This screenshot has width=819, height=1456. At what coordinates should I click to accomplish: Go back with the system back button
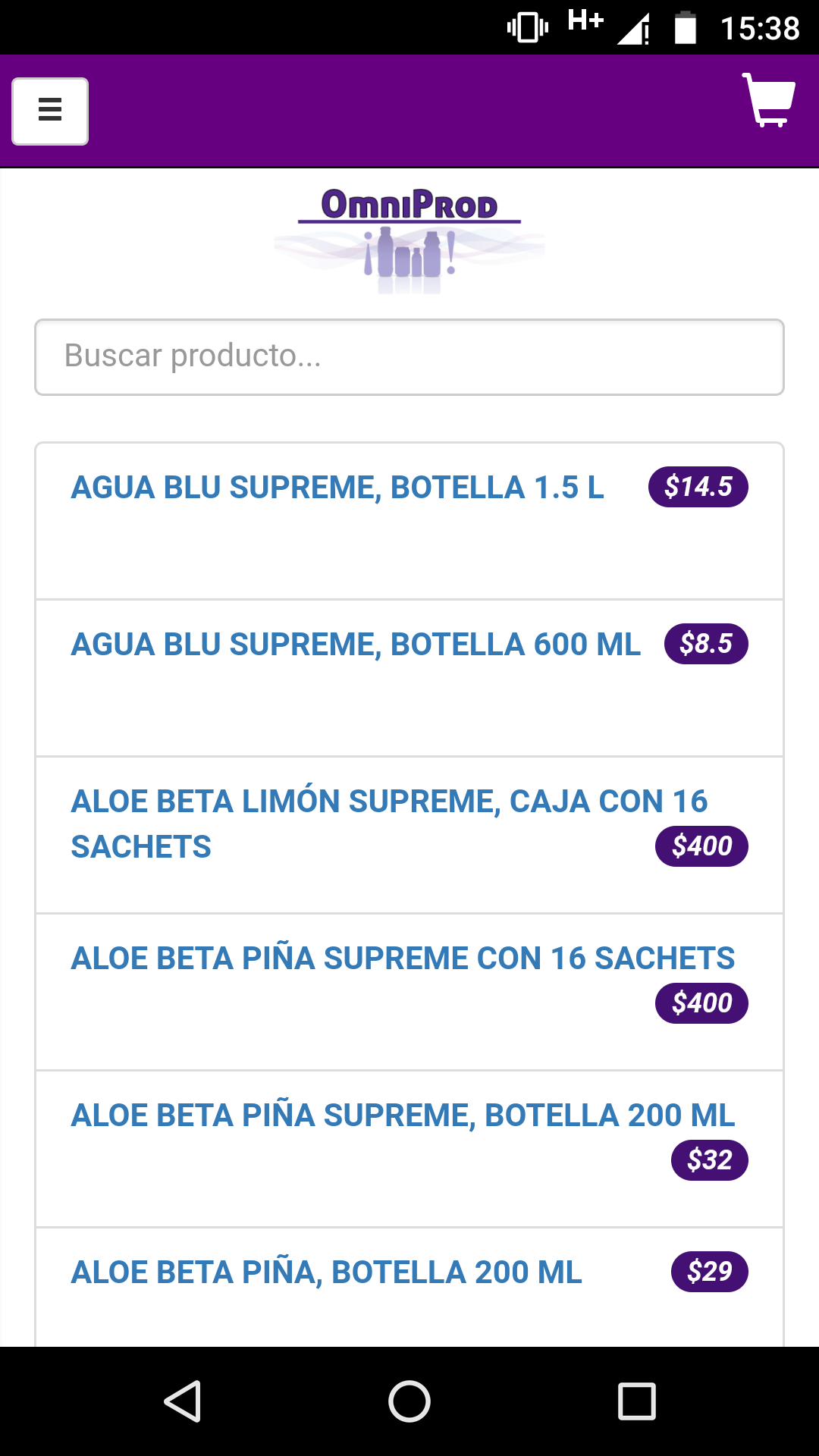tap(182, 1401)
